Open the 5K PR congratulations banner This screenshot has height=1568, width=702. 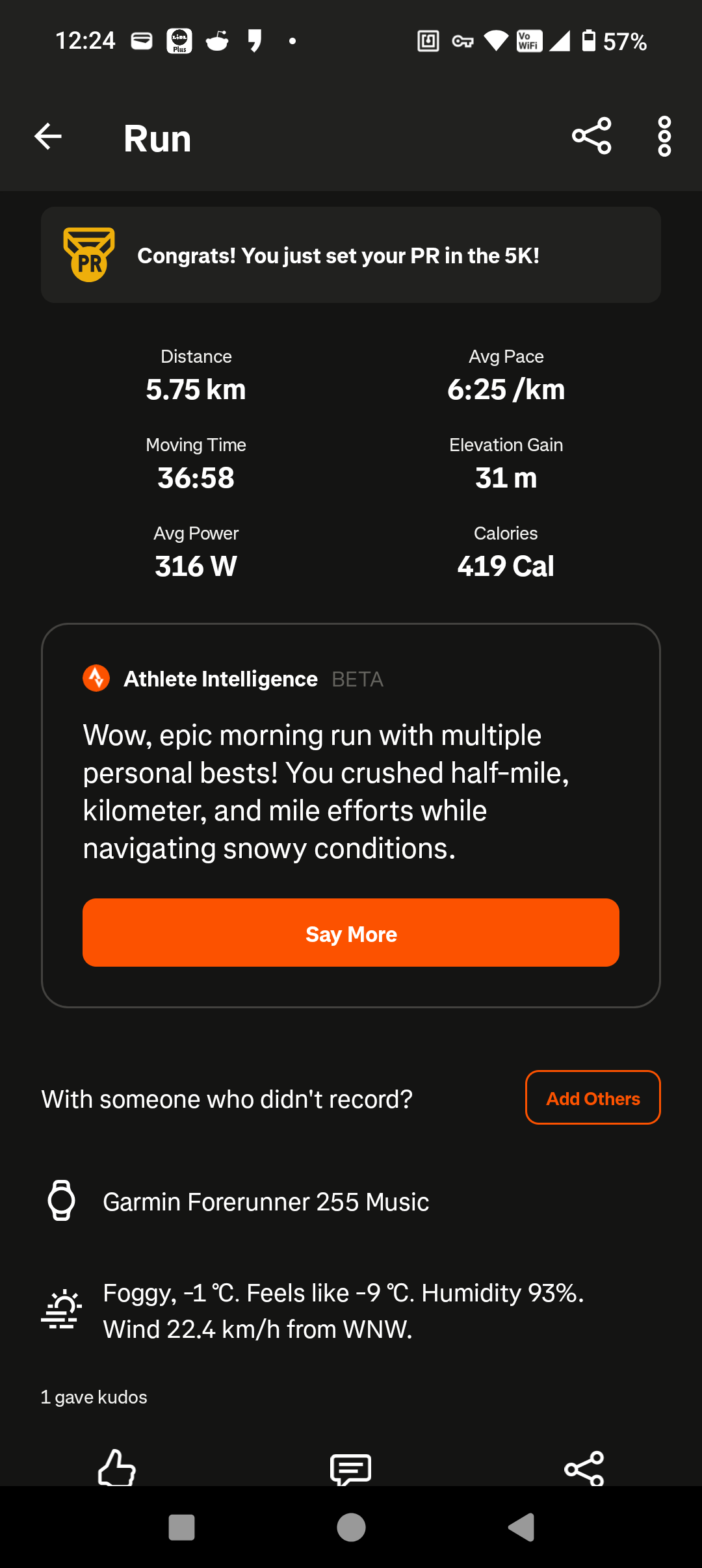tap(351, 255)
